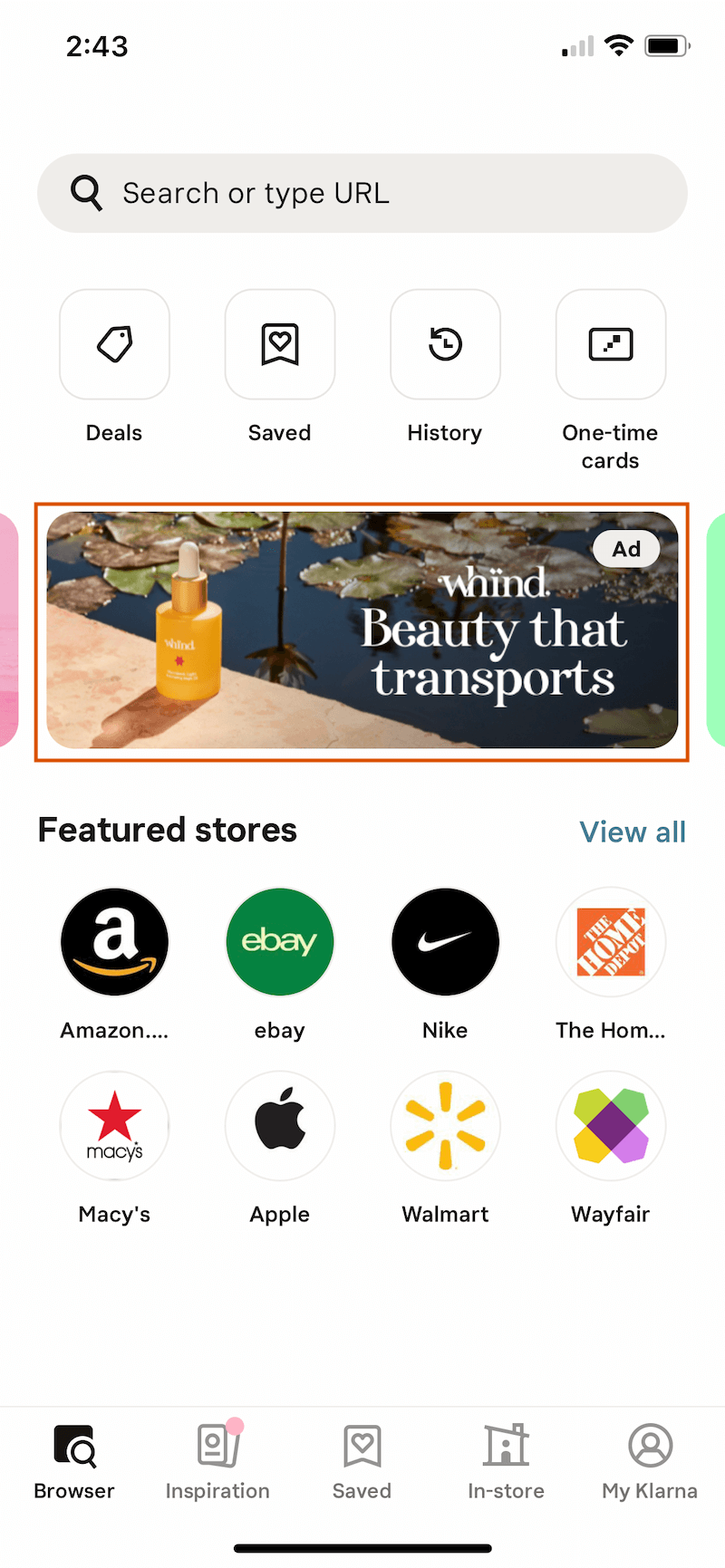This screenshot has width=725, height=1568.
Task: Select the Nike store icon
Action: click(445, 941)
